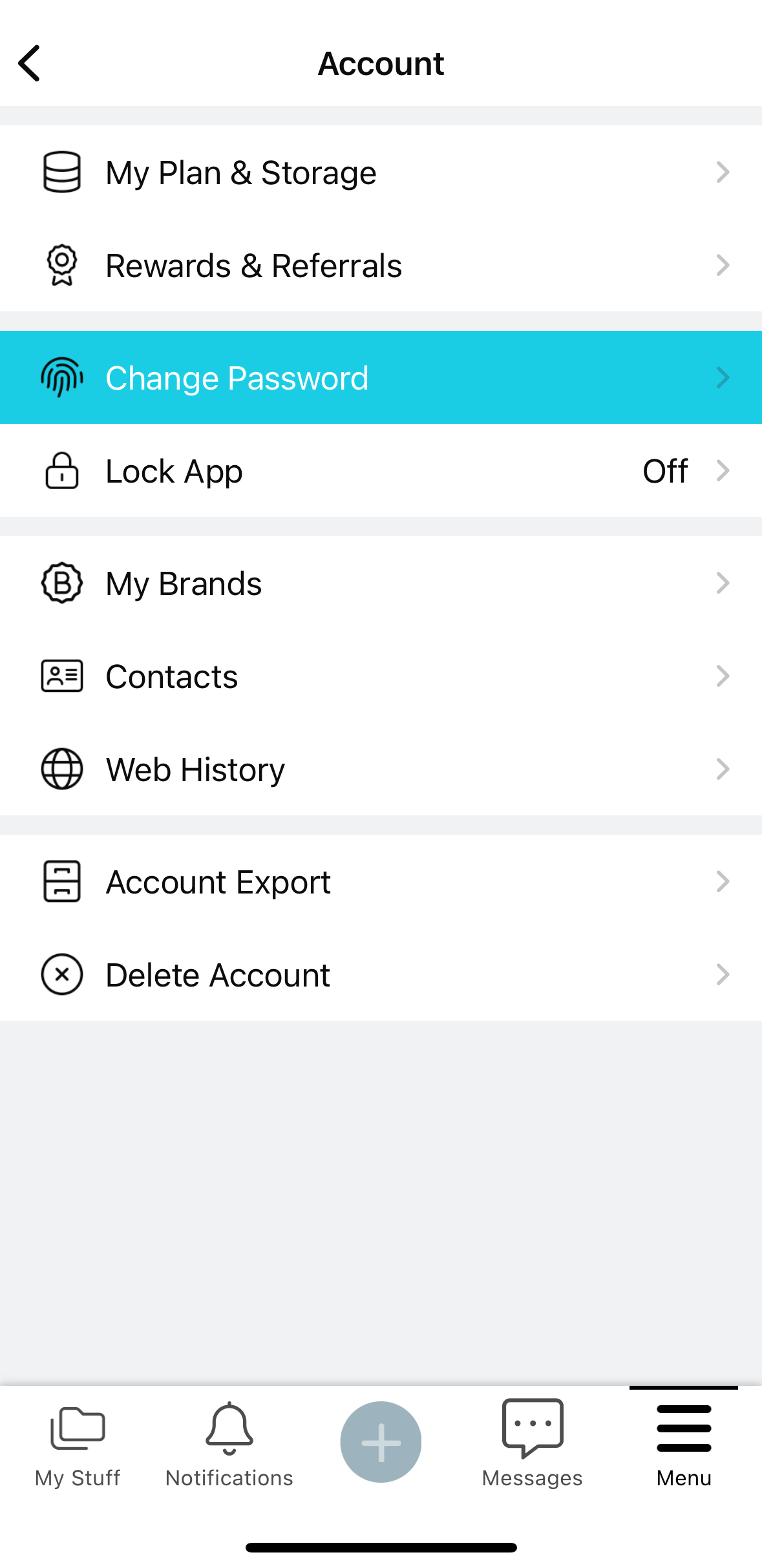762x1568 pixels.
Task: Switch to the Messages tab
Action: 532,1445
